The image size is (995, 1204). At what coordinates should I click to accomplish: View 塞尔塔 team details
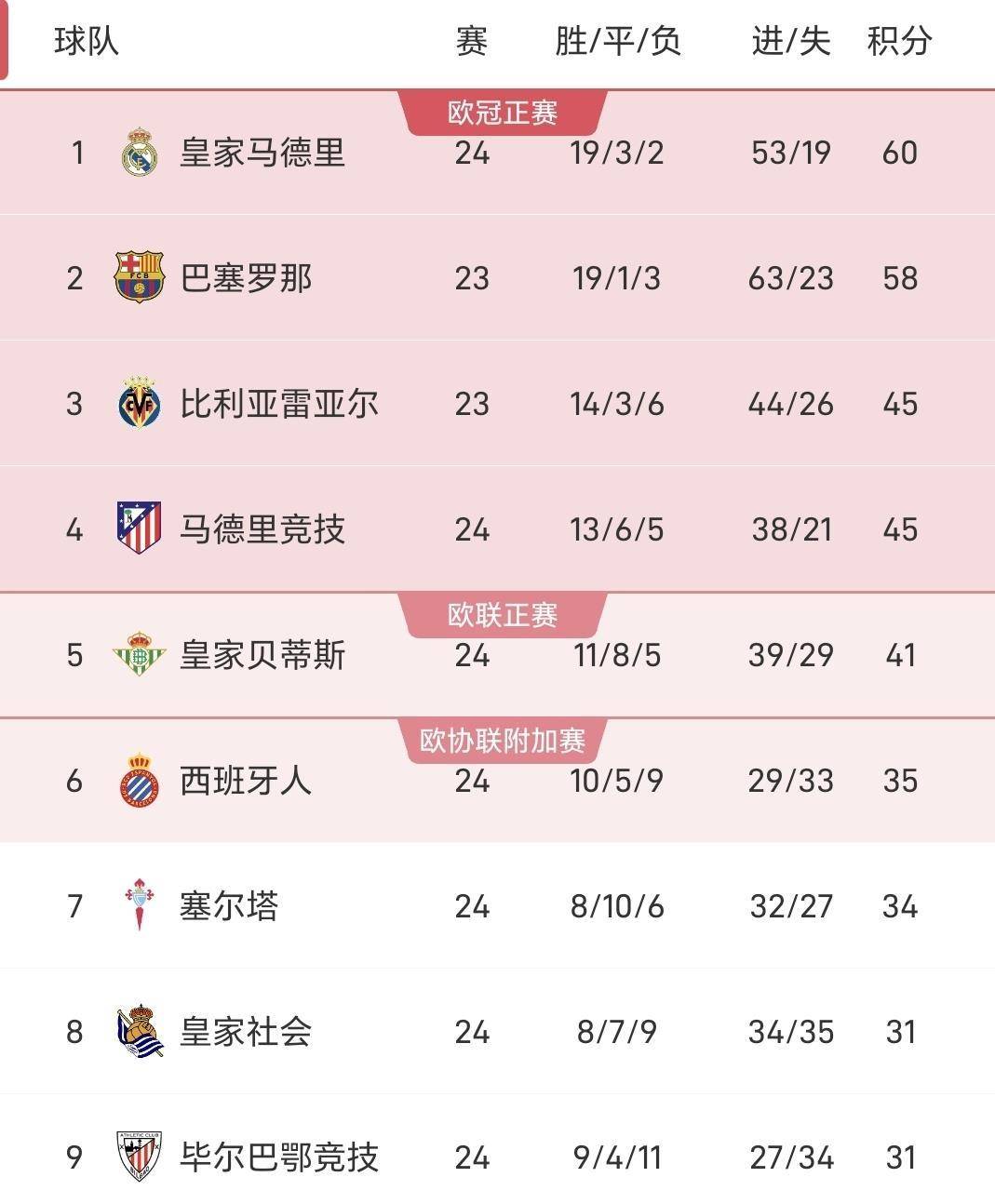229,906
